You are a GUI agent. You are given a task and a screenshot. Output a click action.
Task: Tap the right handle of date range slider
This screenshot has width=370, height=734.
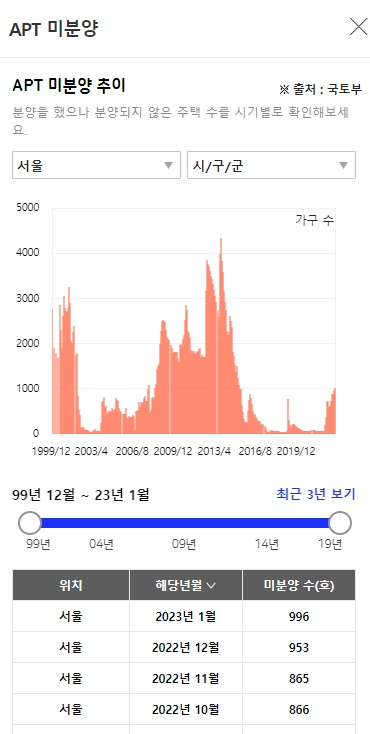click(x=340, y=523)
